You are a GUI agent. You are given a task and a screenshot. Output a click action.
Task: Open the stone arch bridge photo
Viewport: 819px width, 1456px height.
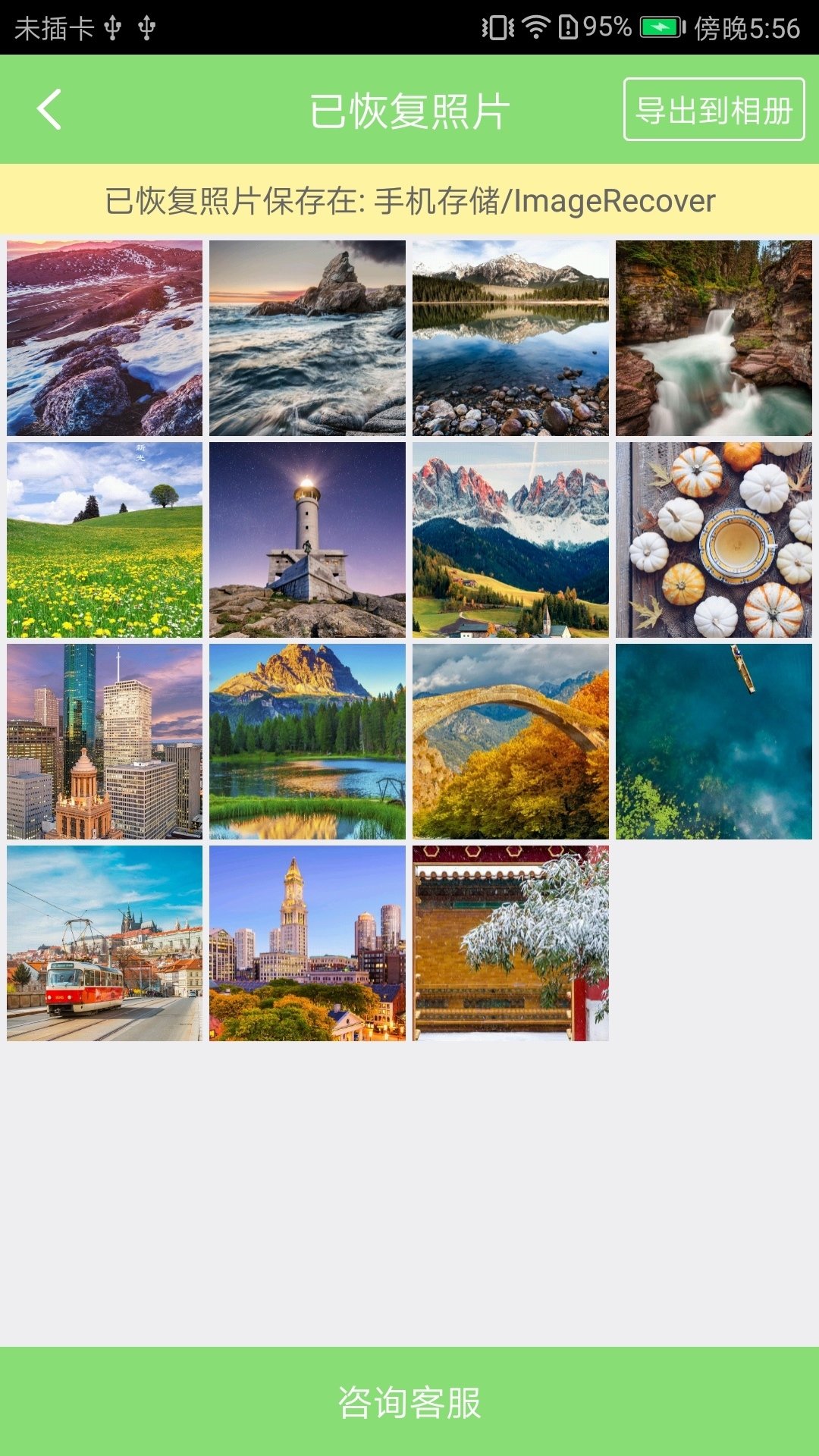510,742
